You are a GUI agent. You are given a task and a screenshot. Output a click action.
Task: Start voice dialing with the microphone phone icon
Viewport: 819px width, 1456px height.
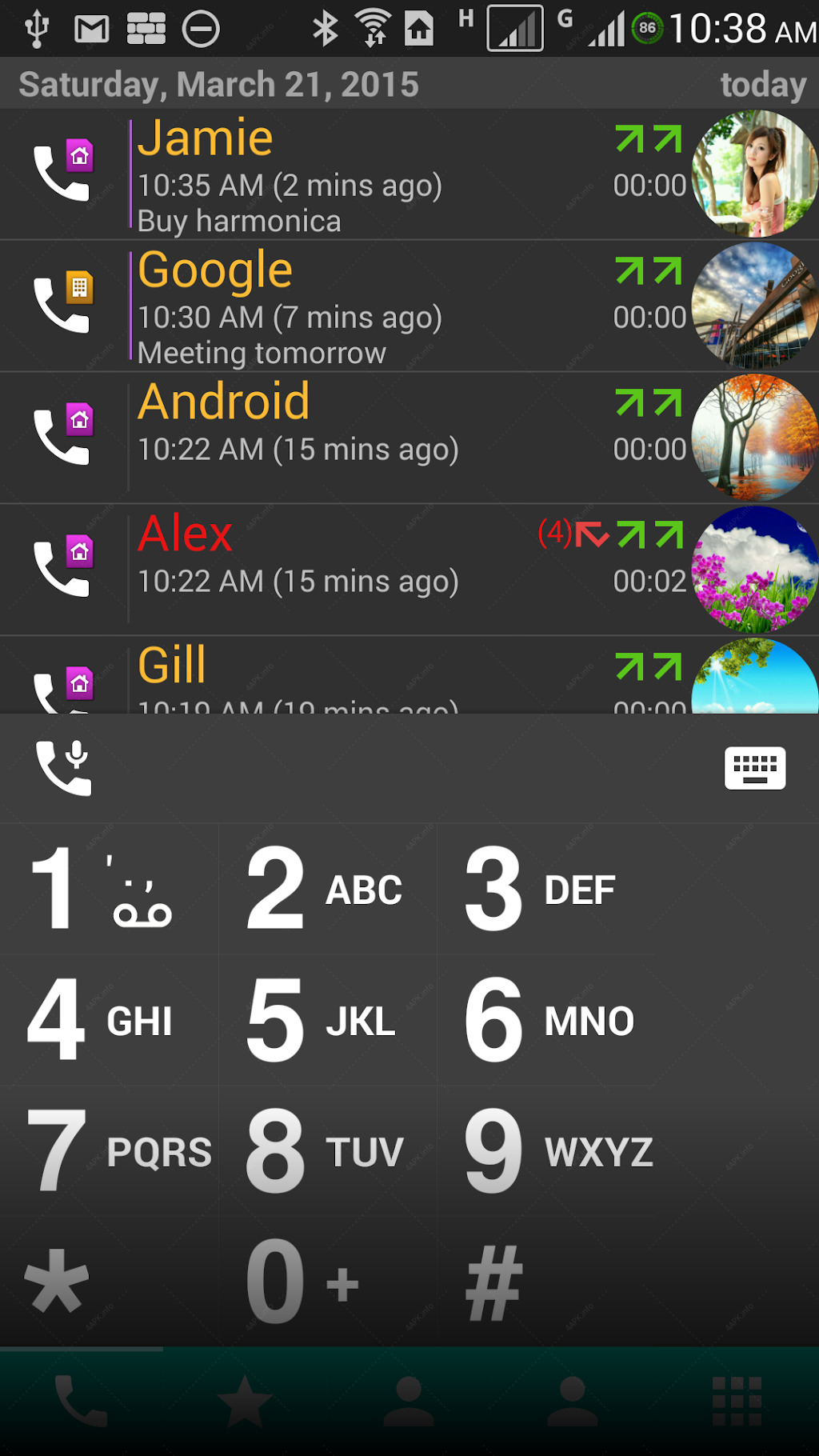[63, 768]
